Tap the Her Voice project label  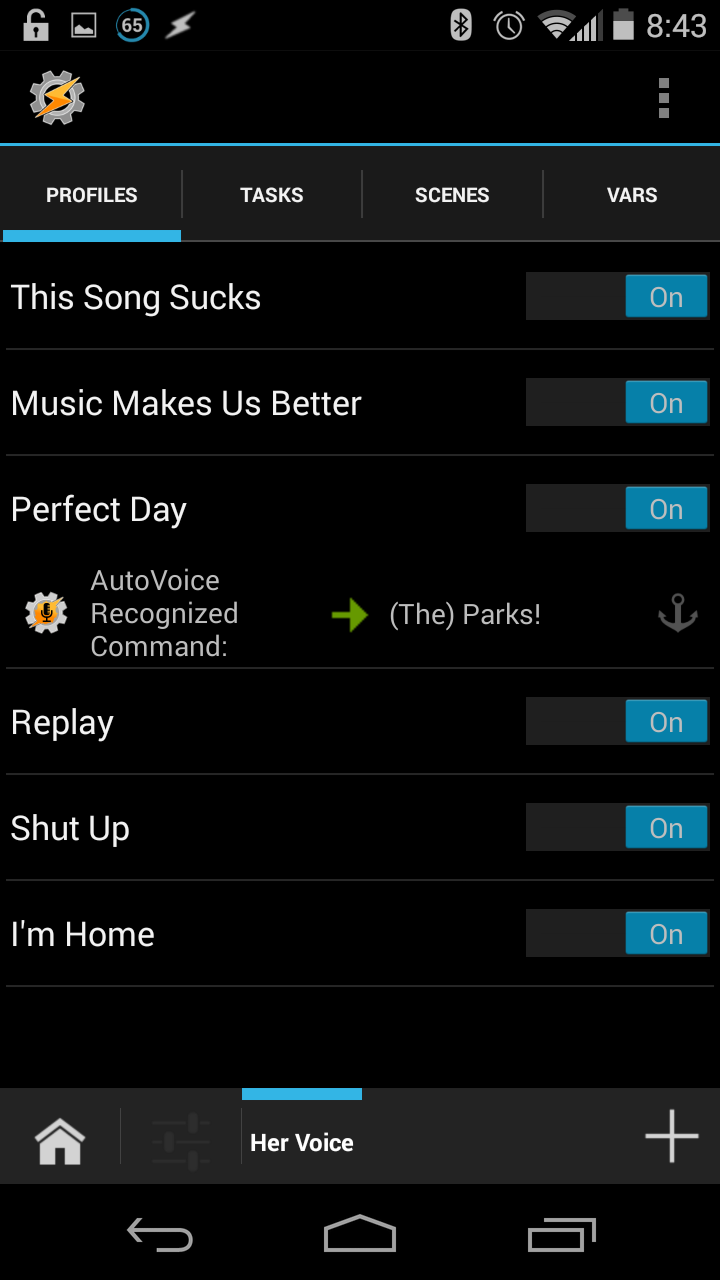[301, 1142]
